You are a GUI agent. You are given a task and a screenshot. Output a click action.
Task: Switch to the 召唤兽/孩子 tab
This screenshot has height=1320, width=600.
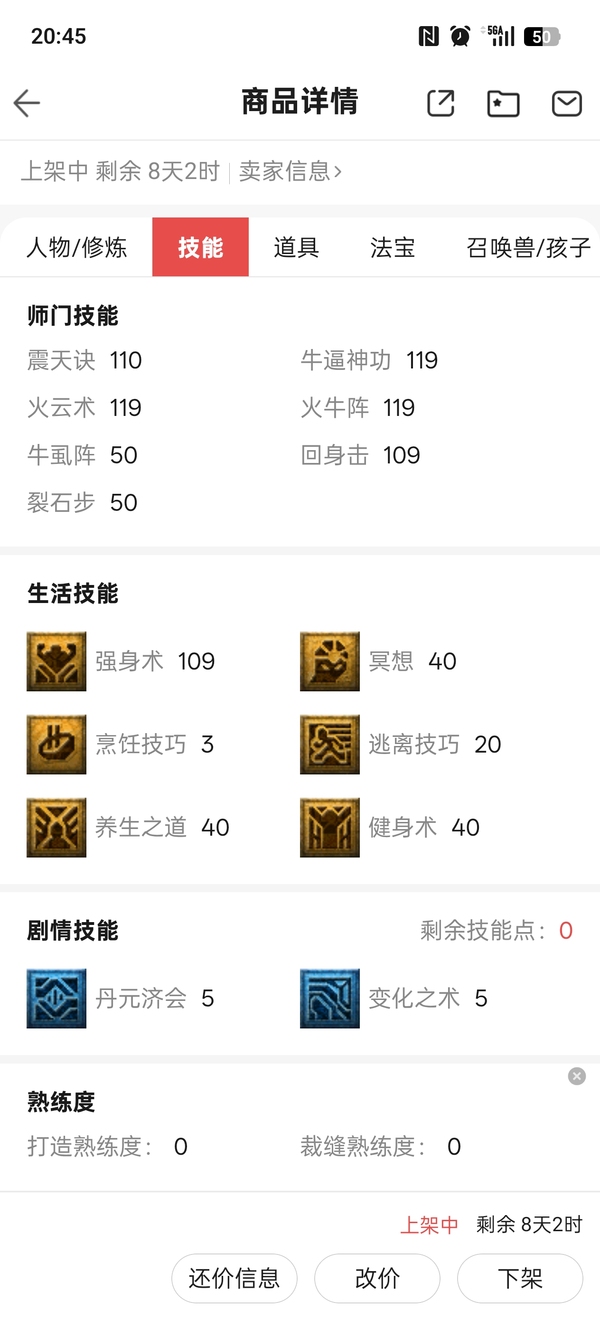pos(529,247)
